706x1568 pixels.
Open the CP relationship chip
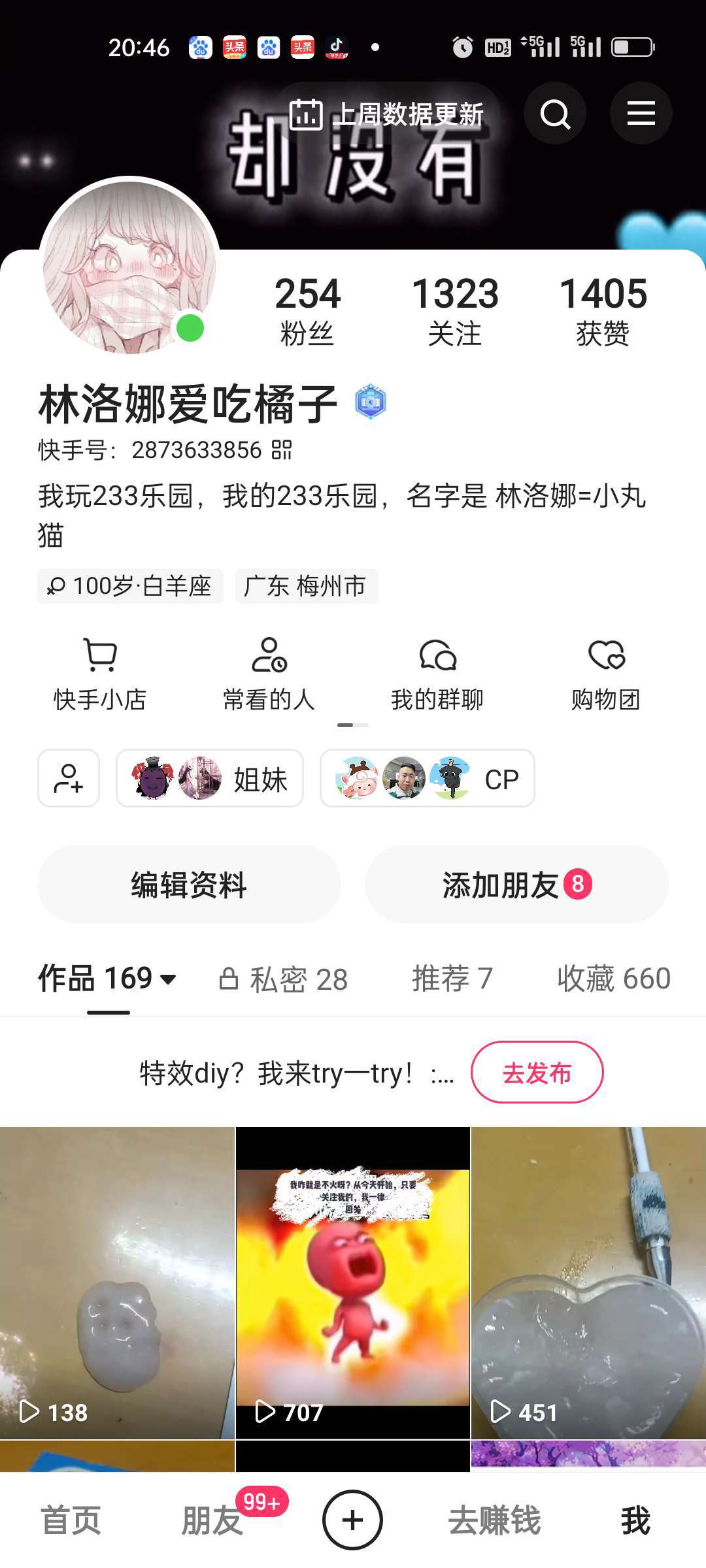428,778
